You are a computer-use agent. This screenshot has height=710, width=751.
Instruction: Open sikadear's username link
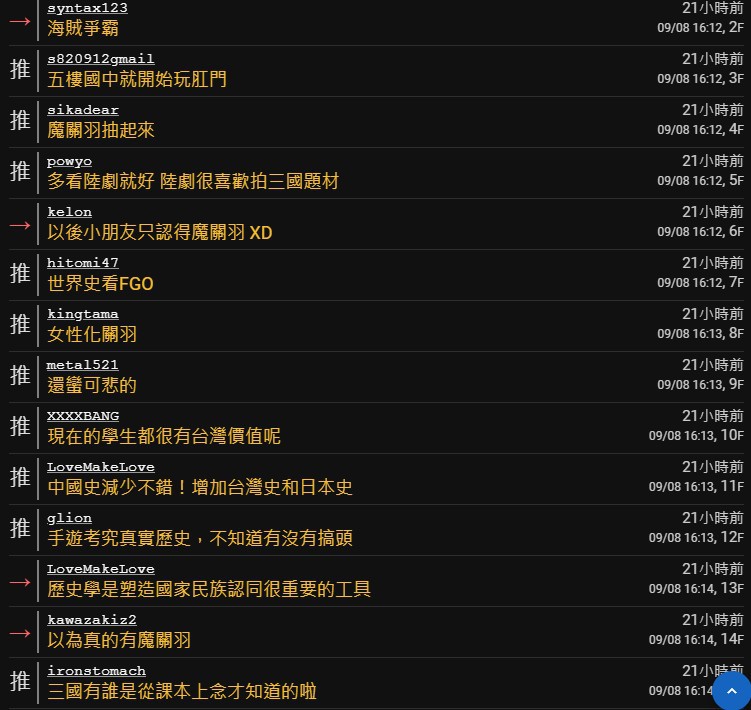click(x=83, y=110)
